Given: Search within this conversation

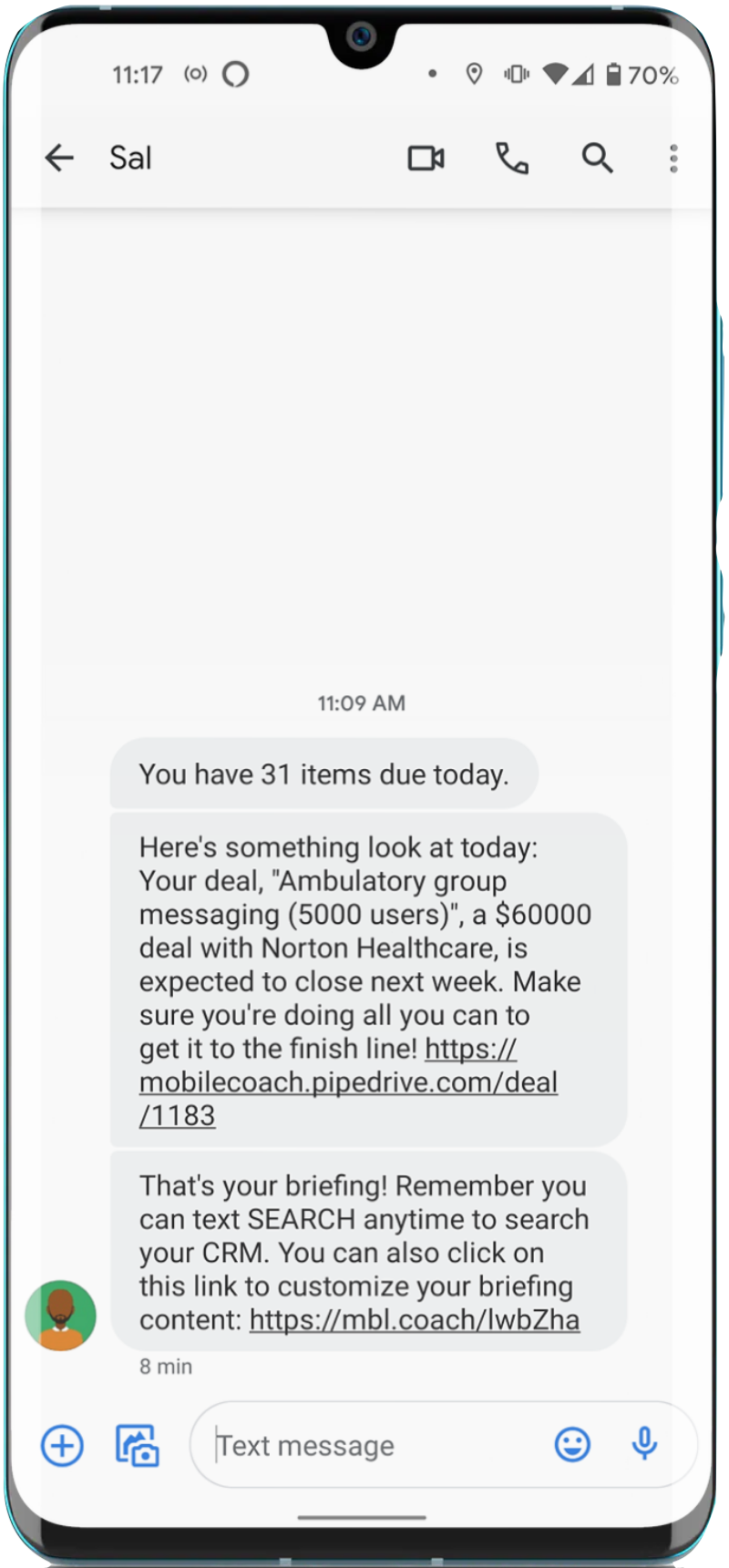Looking at the screenshot, I should click(598, 158).
